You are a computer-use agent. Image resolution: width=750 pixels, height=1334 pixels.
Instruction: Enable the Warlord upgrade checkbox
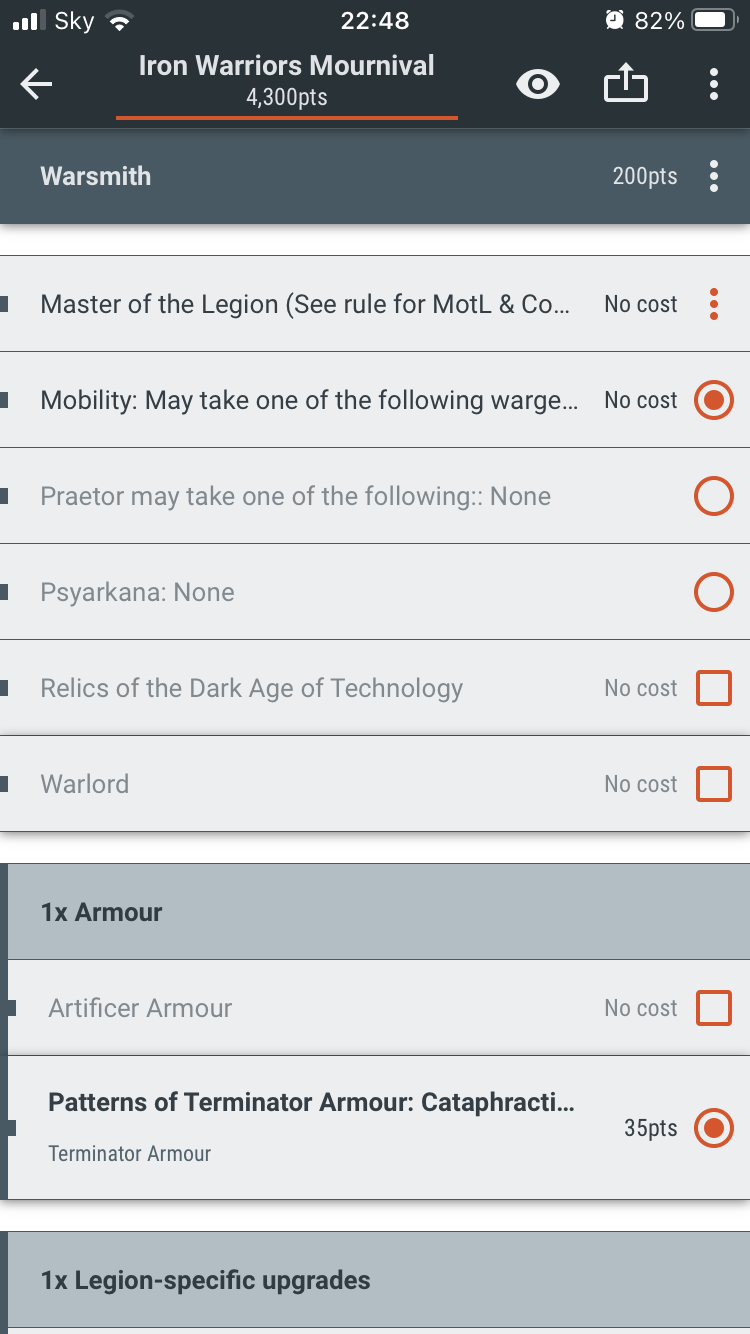(x=714, y=784)
